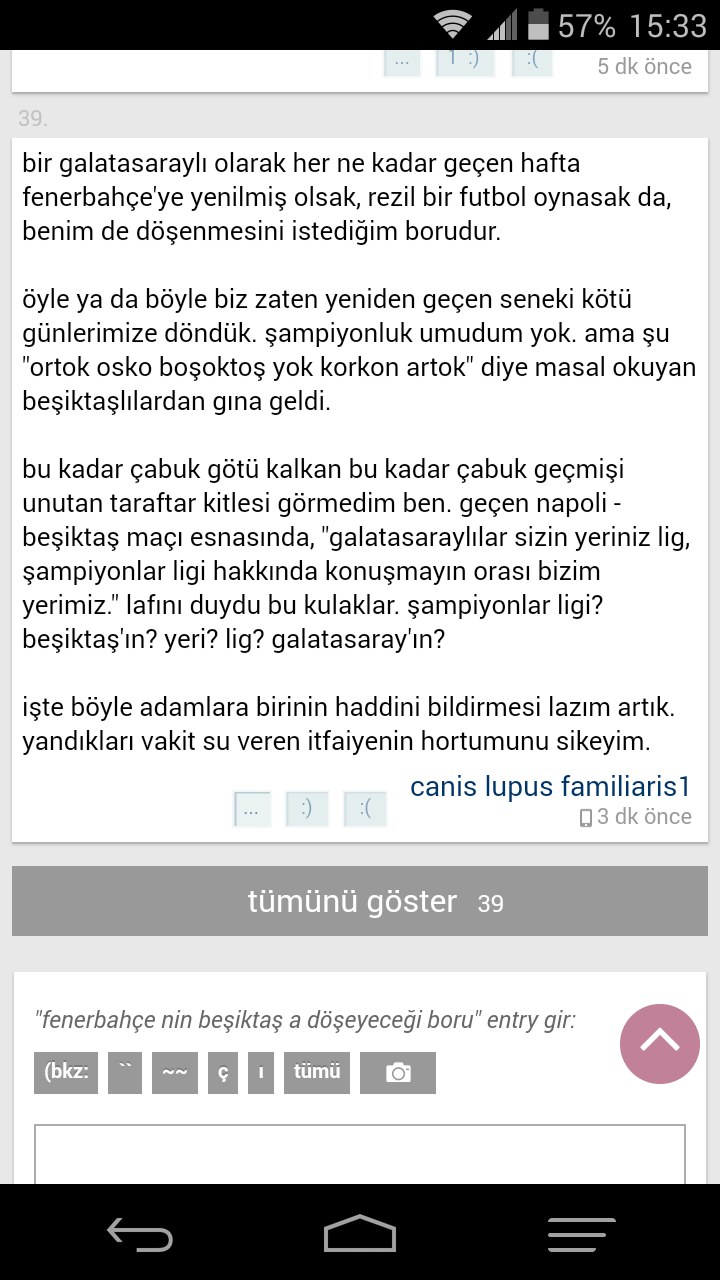Insert the ~~ formatting marker
Viewport: 720px width, 1280px height.
[x=175, y=1073]
